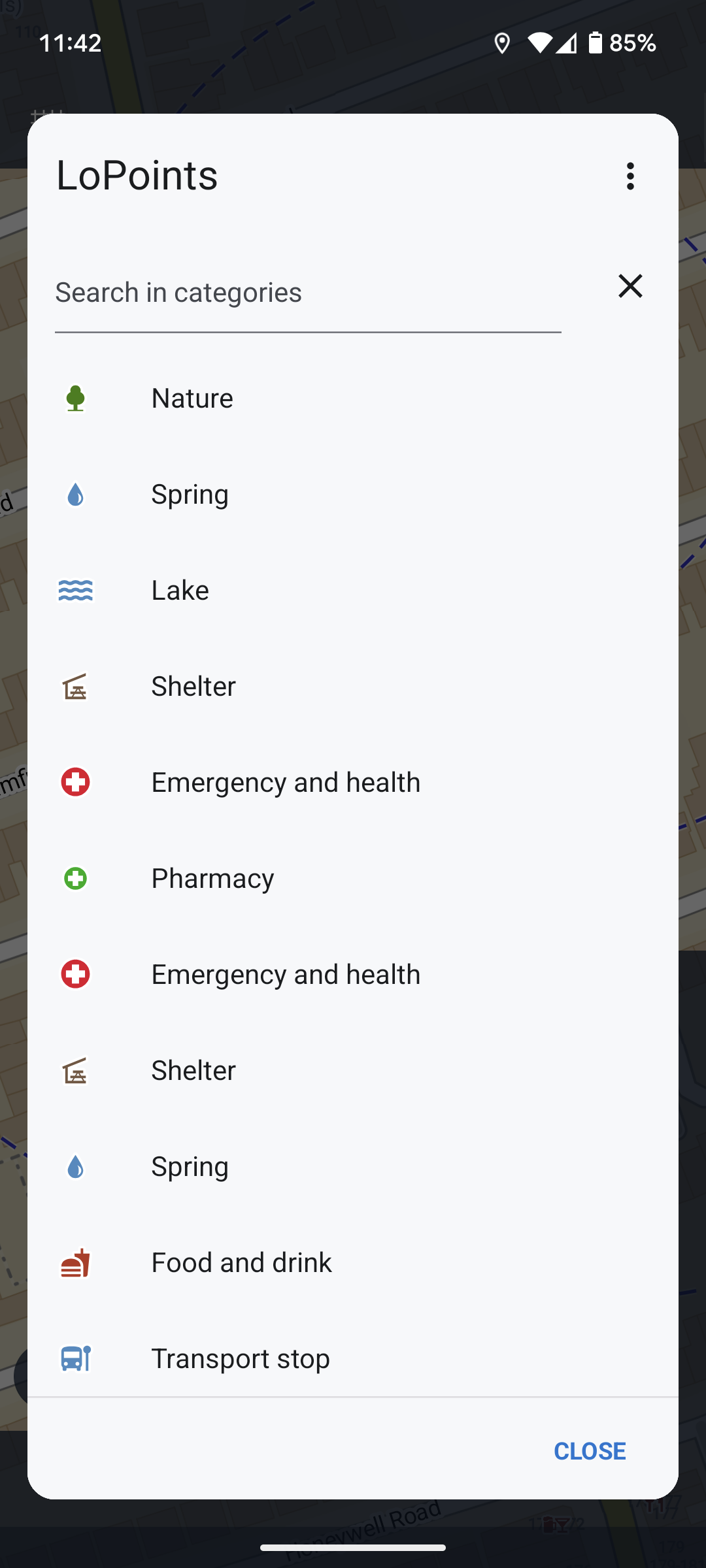The height and width of the screenshot is (1568, 706).
Task: Dismiss the dialog with the Close button
Action: tap(590, 1451)
